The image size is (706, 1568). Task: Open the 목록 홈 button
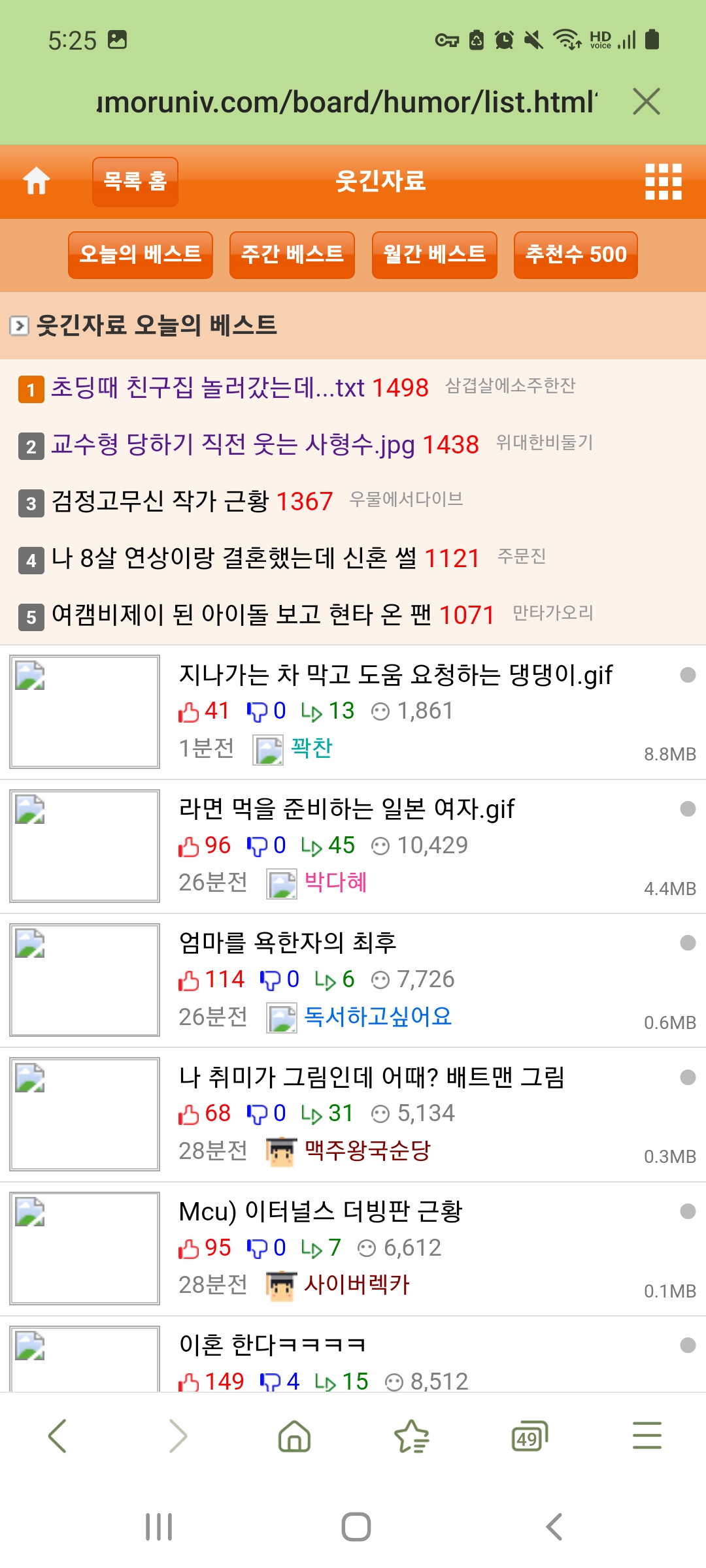coord(135,182)
